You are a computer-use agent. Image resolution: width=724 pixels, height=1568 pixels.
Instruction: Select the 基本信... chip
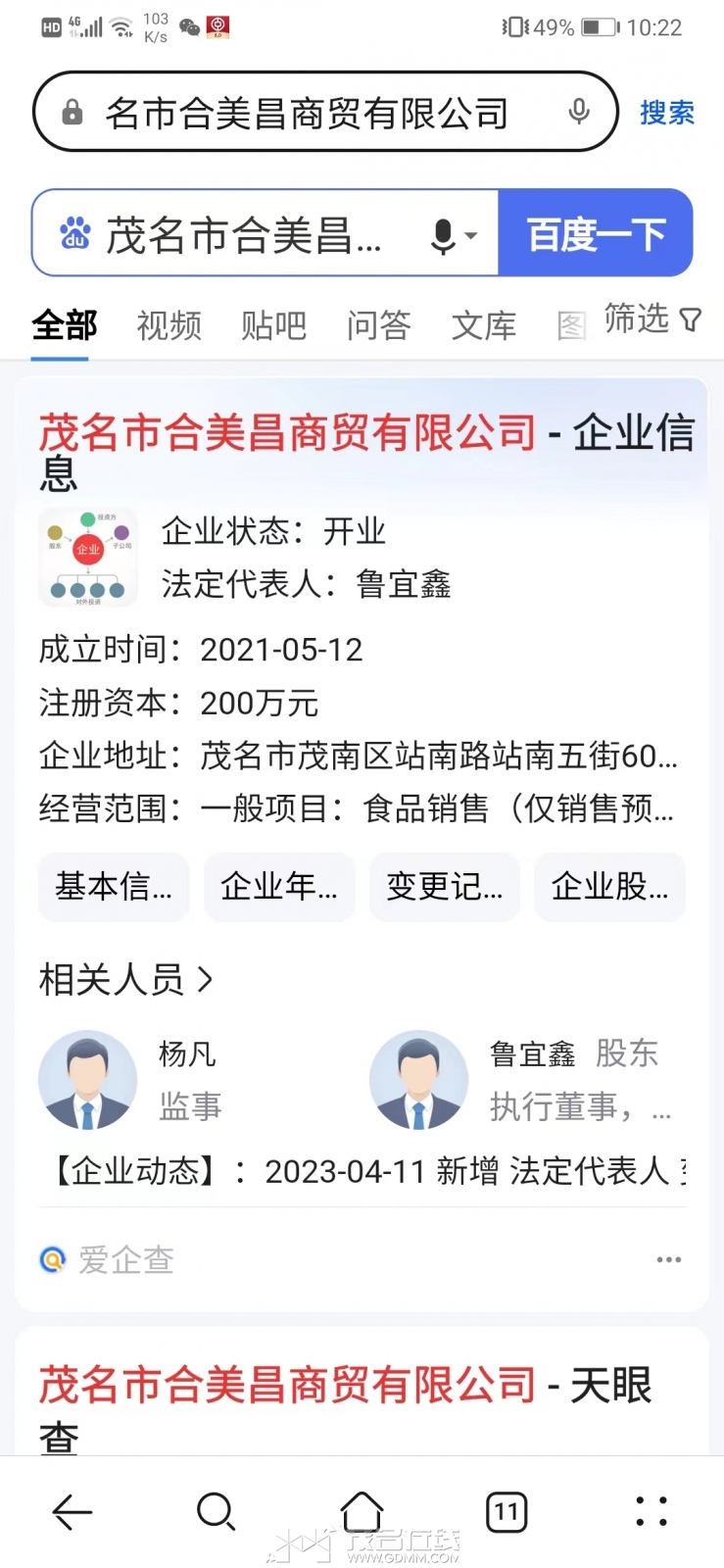[x=114, y=886]
